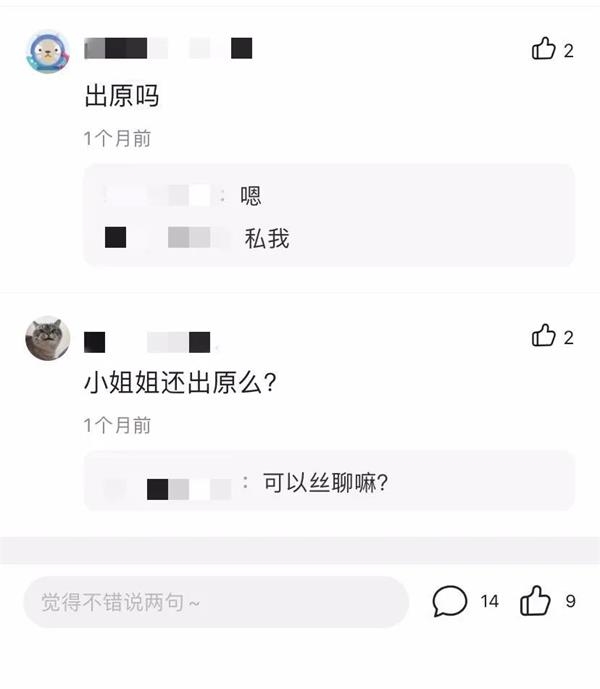Tap the "觉得不错说两句" comment box
The width and height of the screenshot is (600, 689).
pyautogui.click(x=216, y=602)
